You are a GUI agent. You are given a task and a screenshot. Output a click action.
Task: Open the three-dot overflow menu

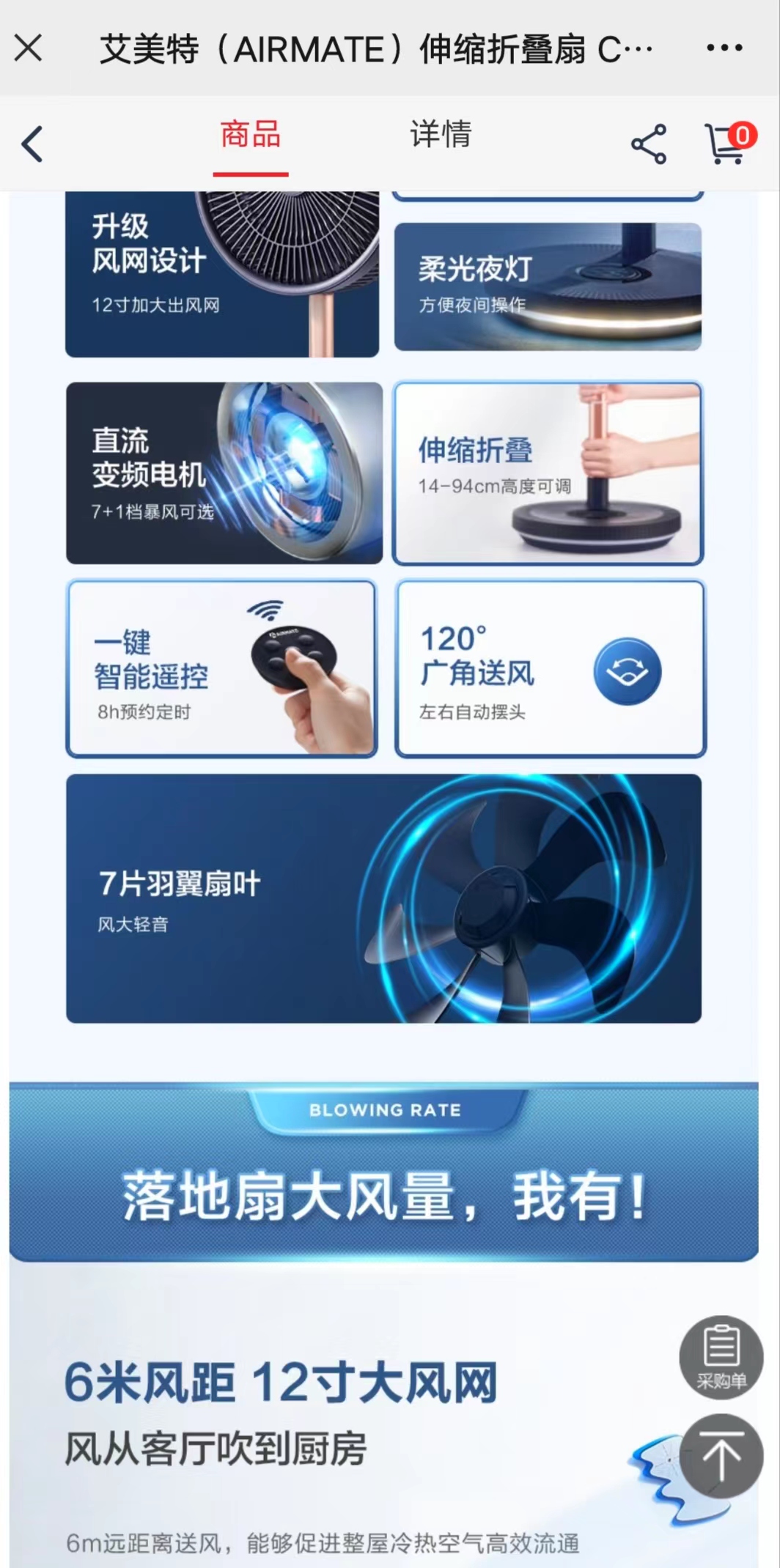click(x=724, y=48)
